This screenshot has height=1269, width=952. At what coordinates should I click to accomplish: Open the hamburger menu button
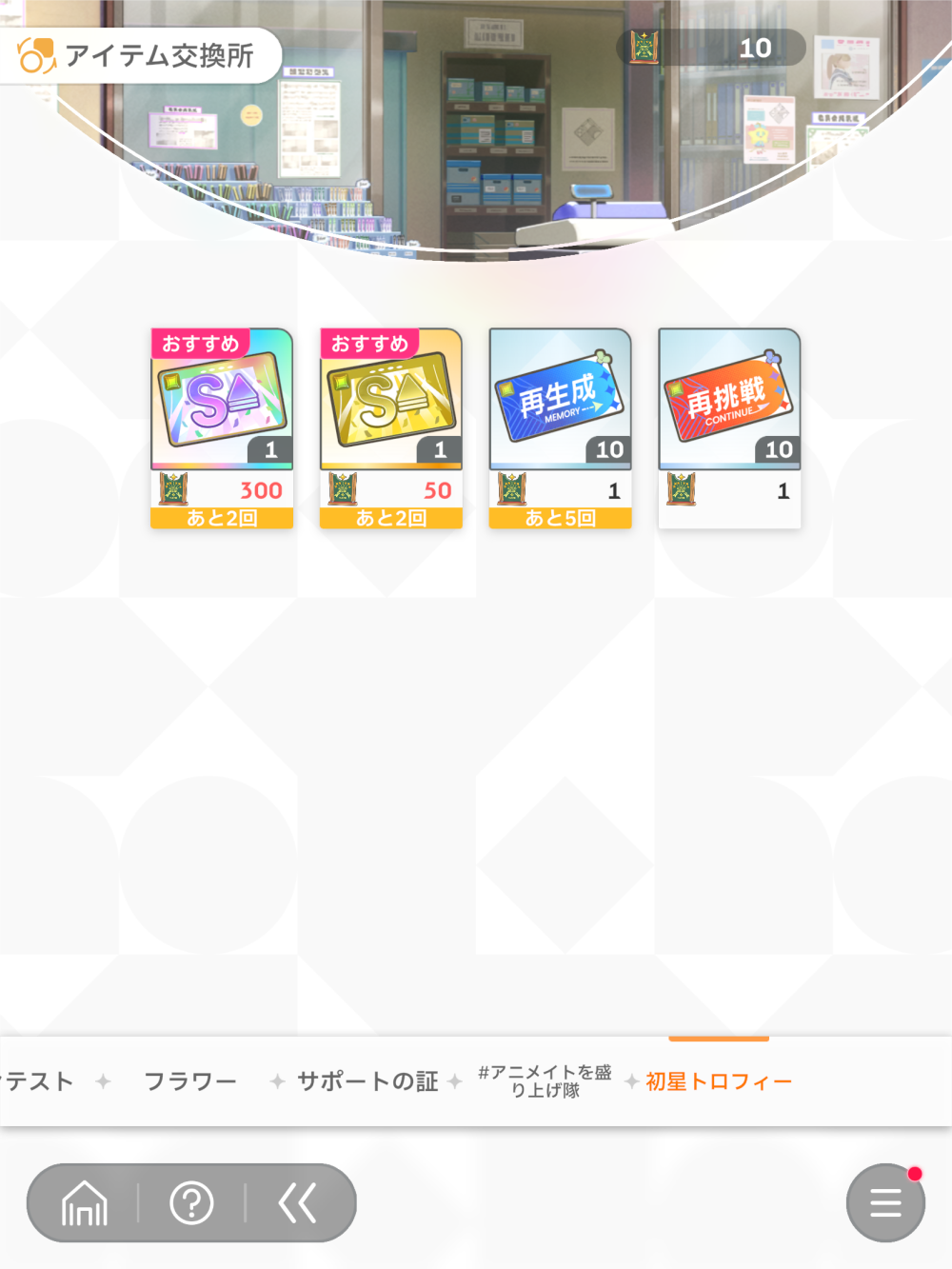[884, 1203]
